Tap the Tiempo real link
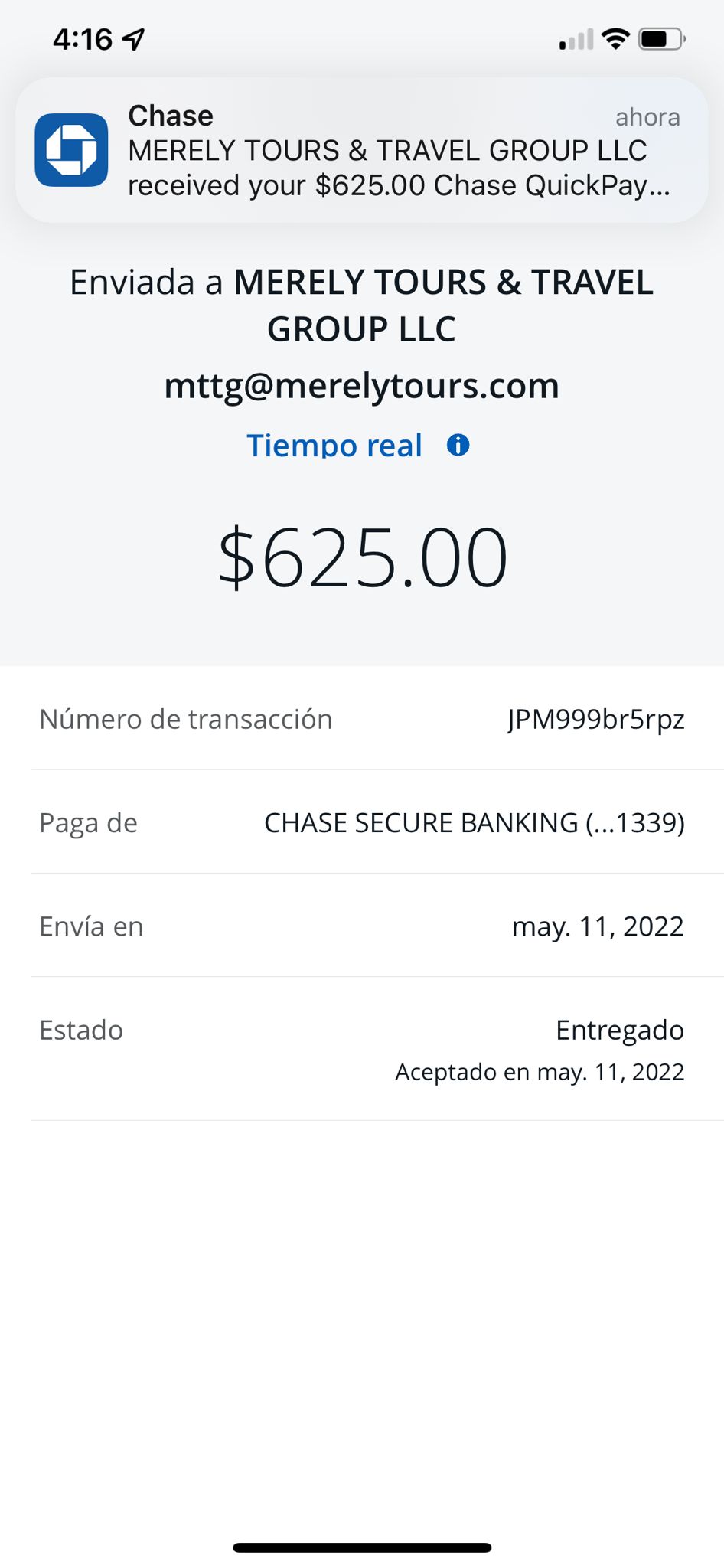The image size is (724, 1568). click(x=334, y=445)
